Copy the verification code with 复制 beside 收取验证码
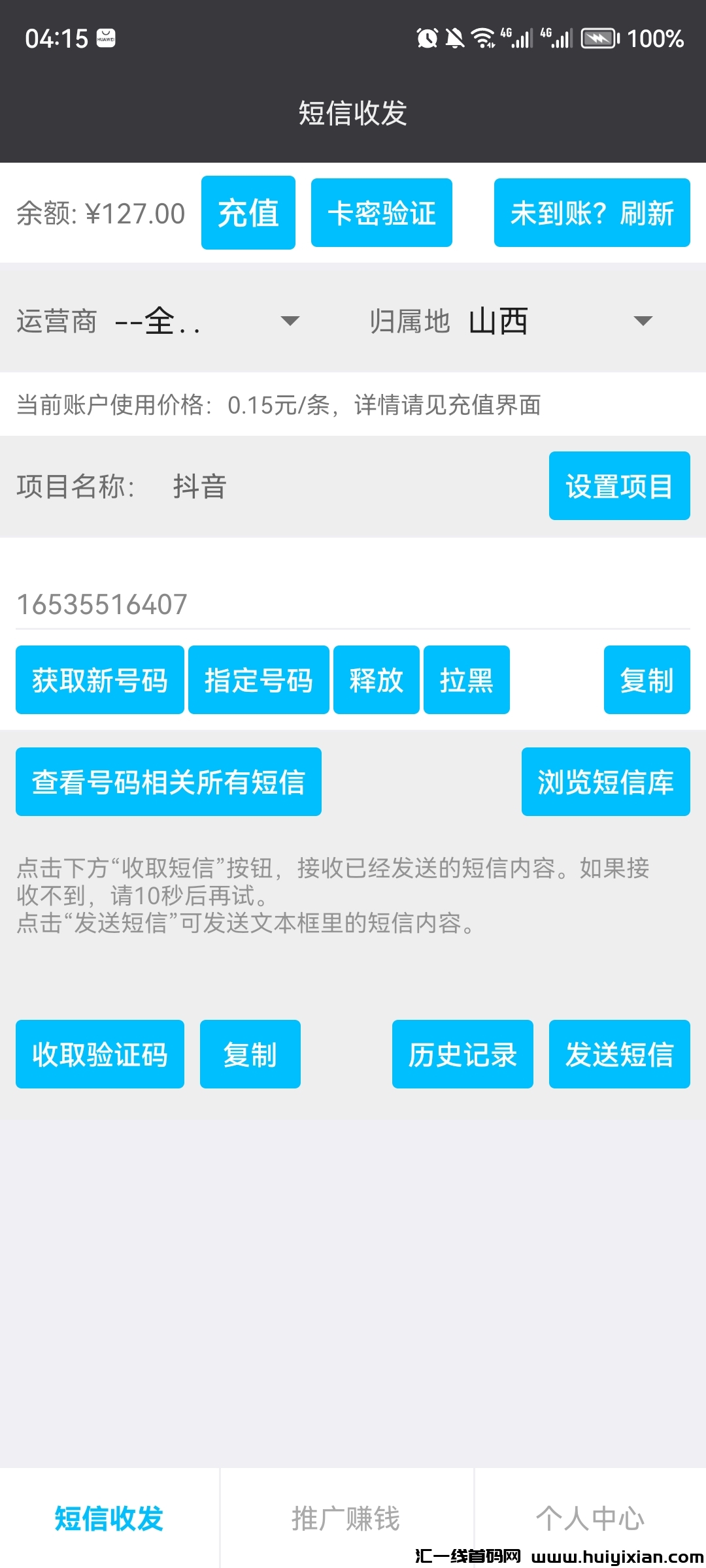706x1568 pixels. (x=250, y=1054)
